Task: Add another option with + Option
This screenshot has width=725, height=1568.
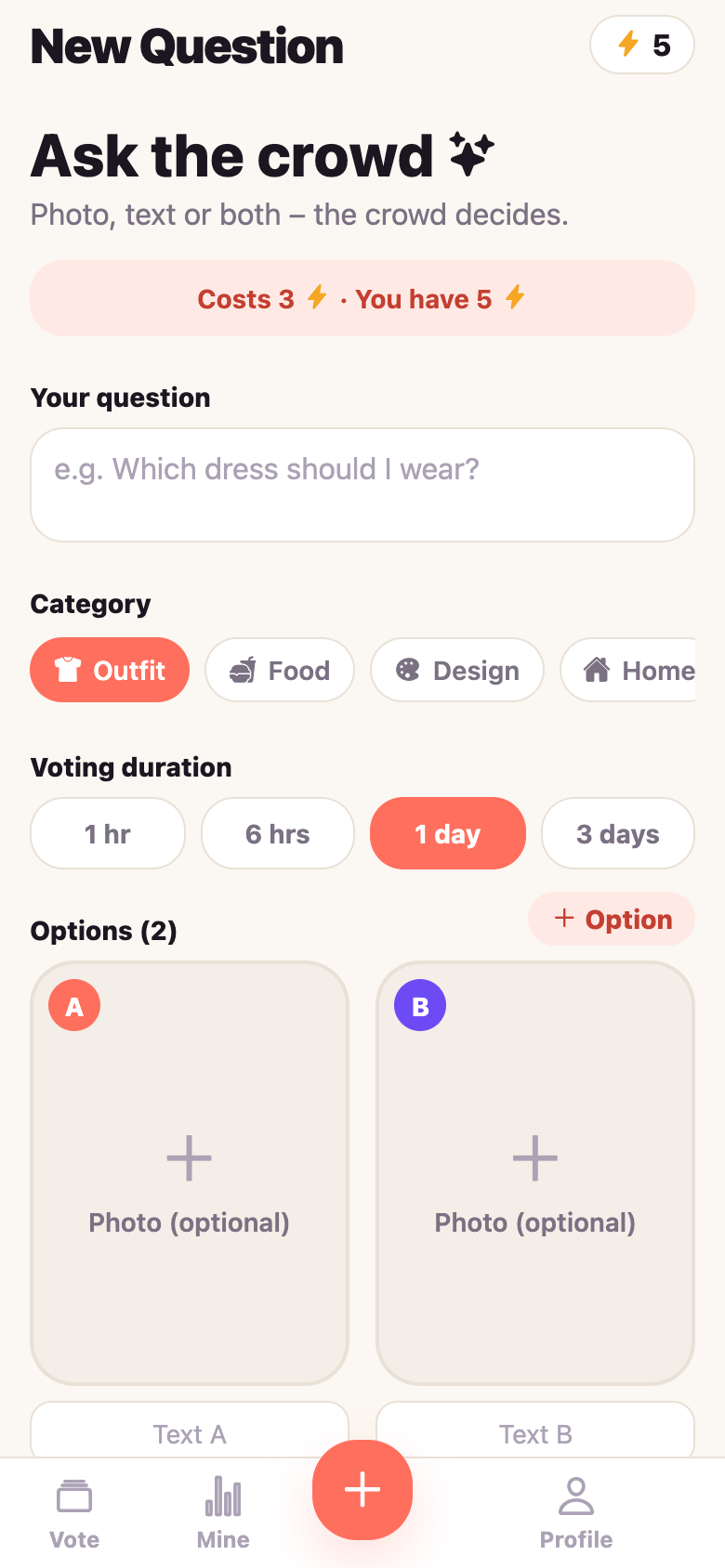Action: [612, 919]
